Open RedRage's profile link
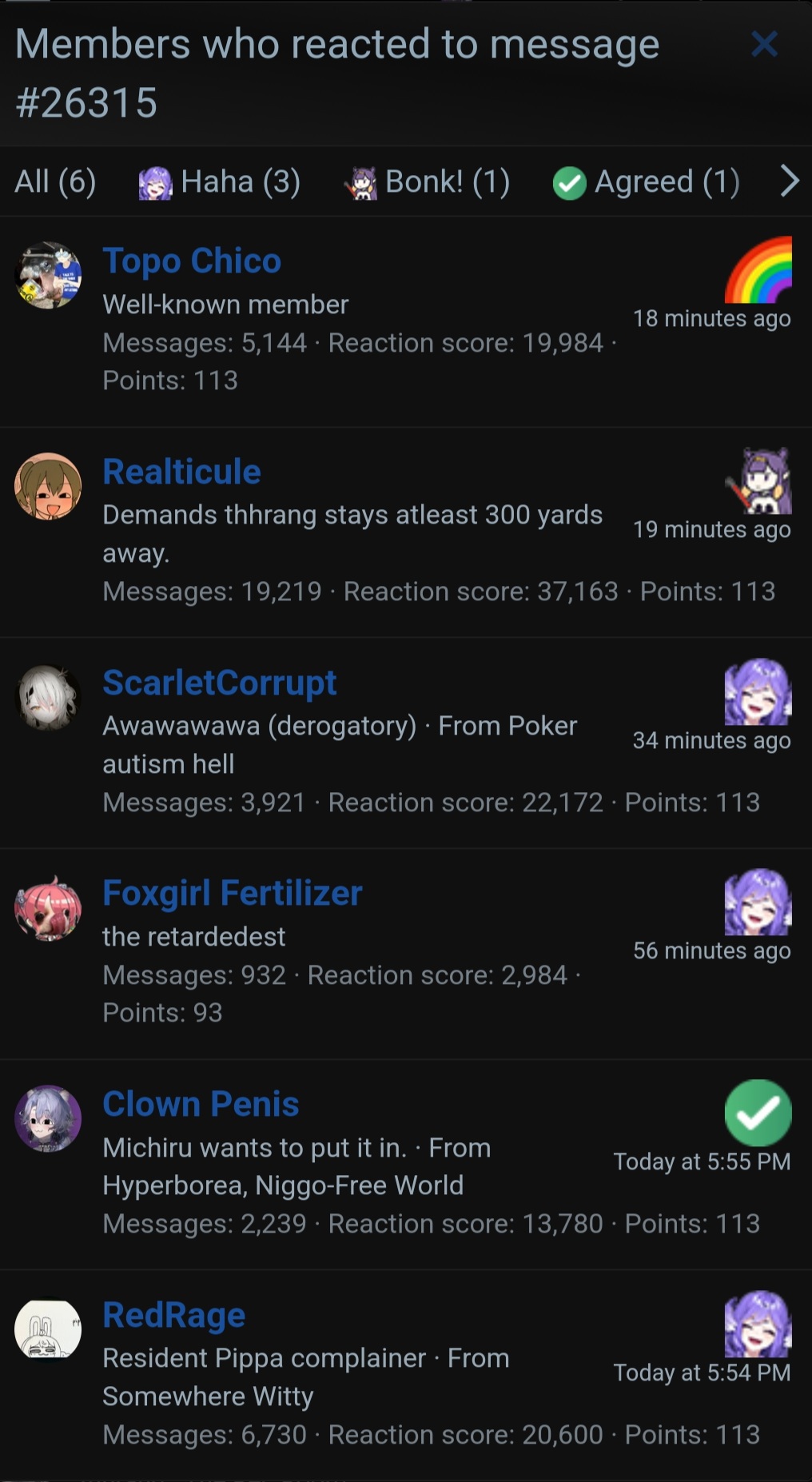This screenshot has width=812, height=1482. pos(173,1315)
